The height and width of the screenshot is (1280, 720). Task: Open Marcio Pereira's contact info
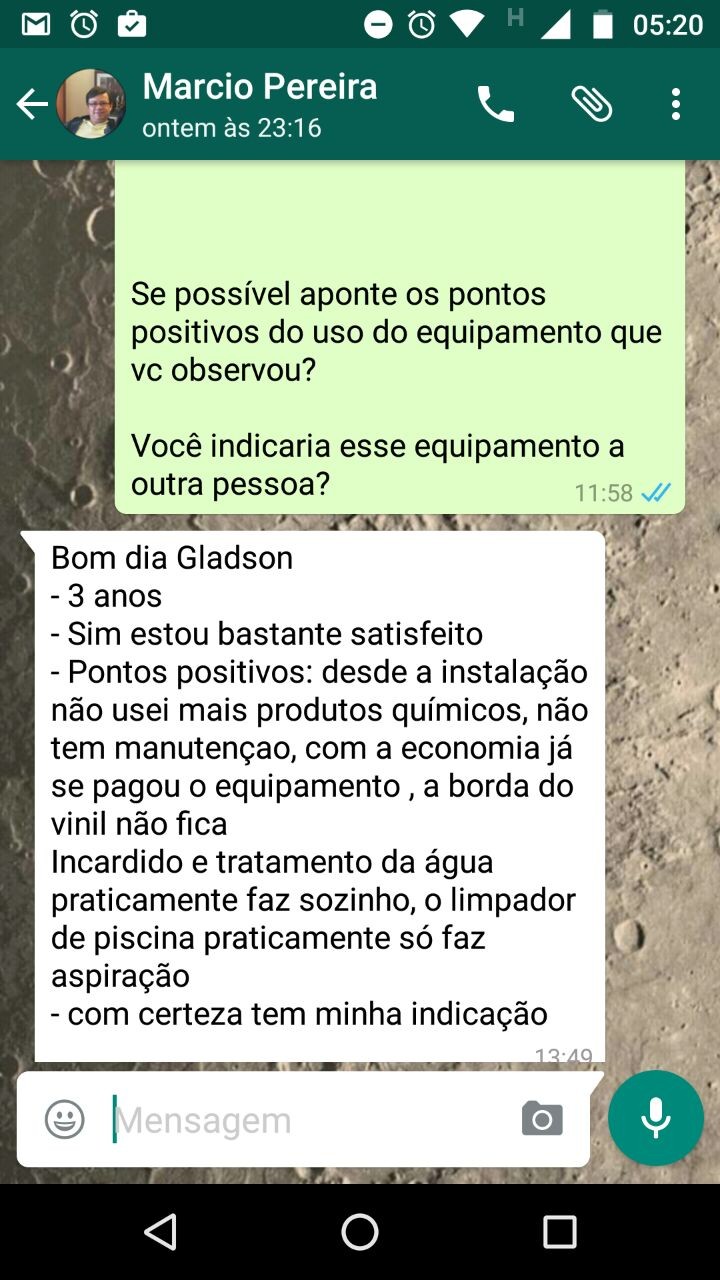coord(259,103)
